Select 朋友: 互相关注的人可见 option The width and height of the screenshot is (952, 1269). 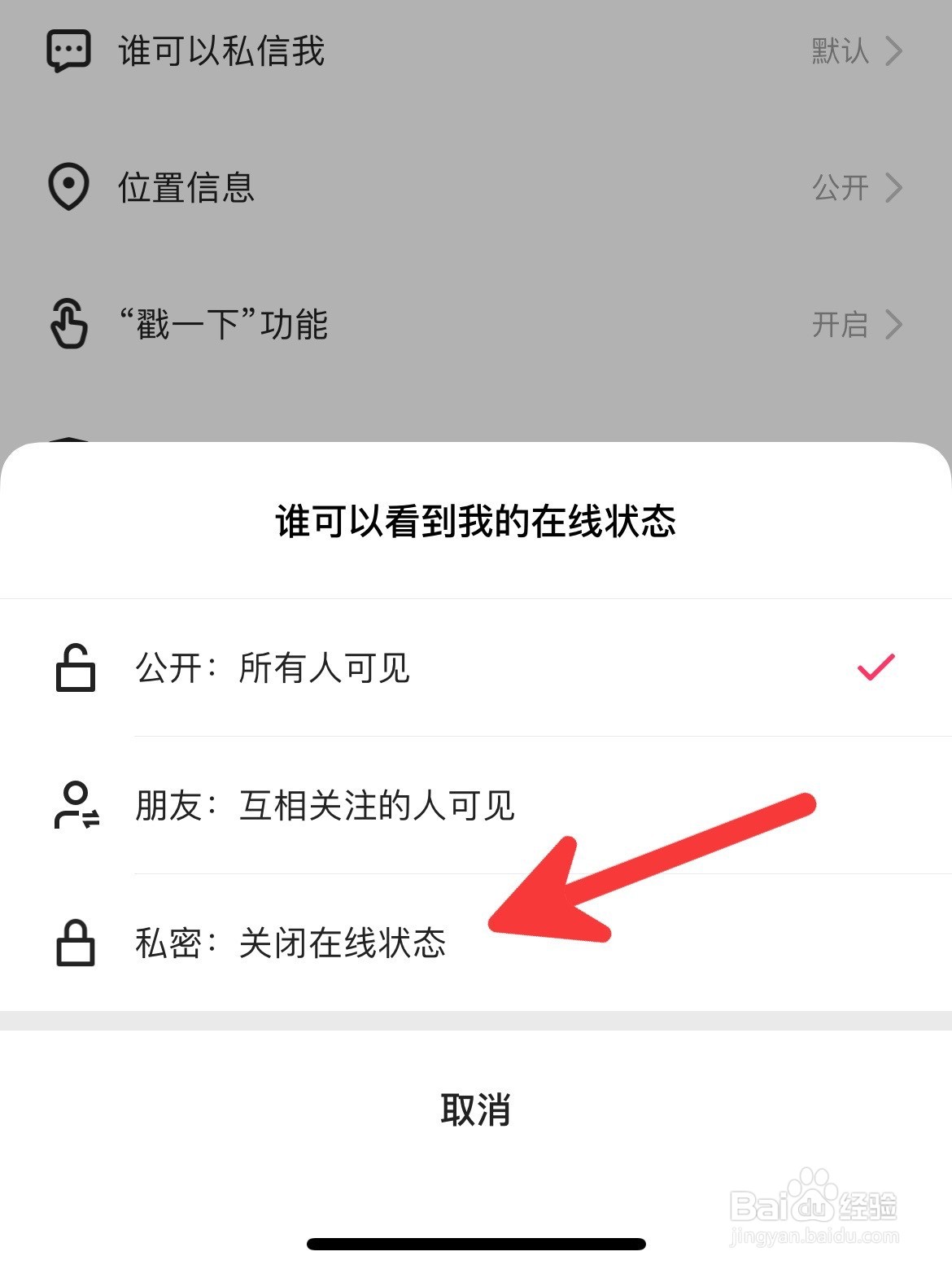coord(325,807)
